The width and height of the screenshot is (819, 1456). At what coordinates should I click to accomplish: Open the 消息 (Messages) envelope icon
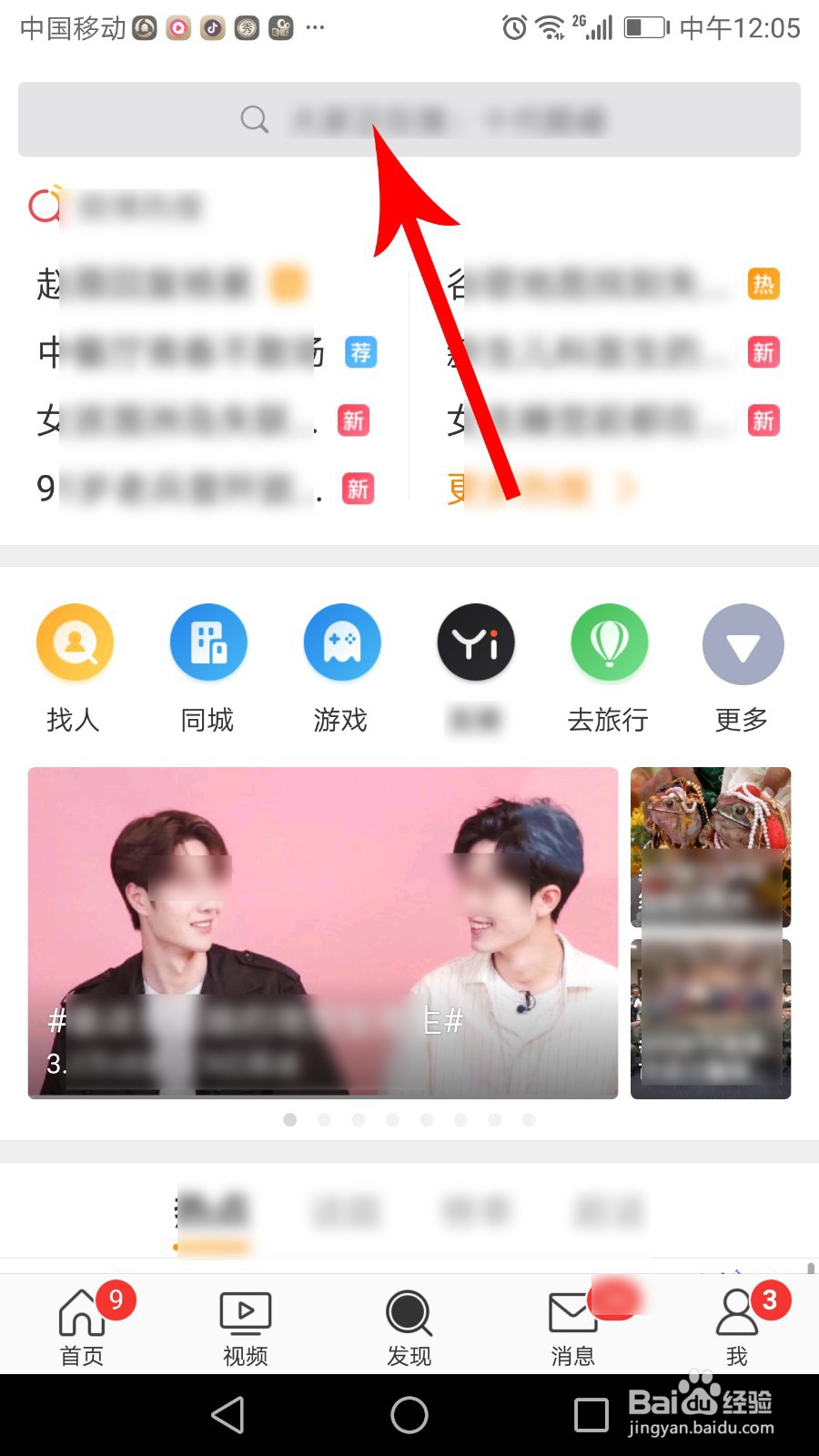click(x=571, y=1324)
